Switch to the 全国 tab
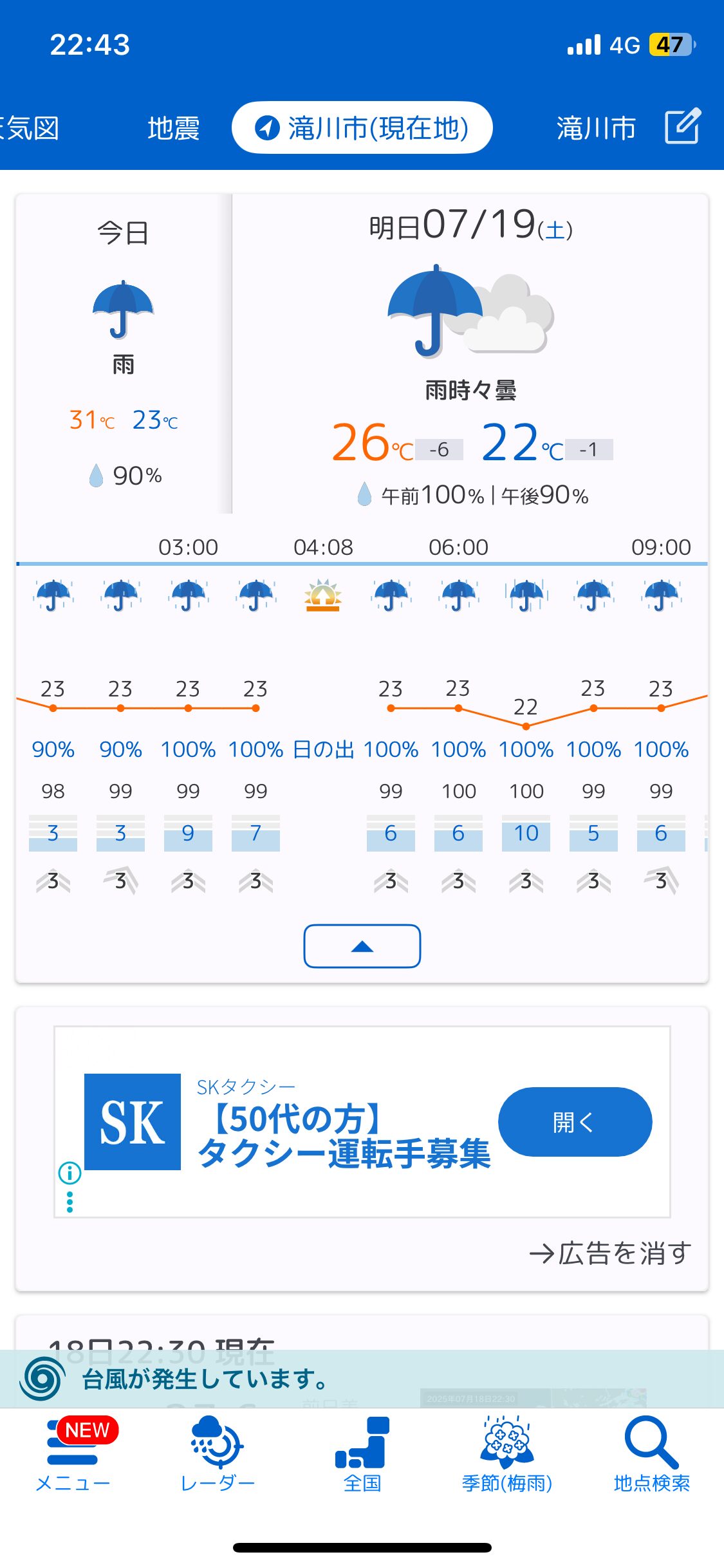The image size is (724, 1568). [362, 1455]
